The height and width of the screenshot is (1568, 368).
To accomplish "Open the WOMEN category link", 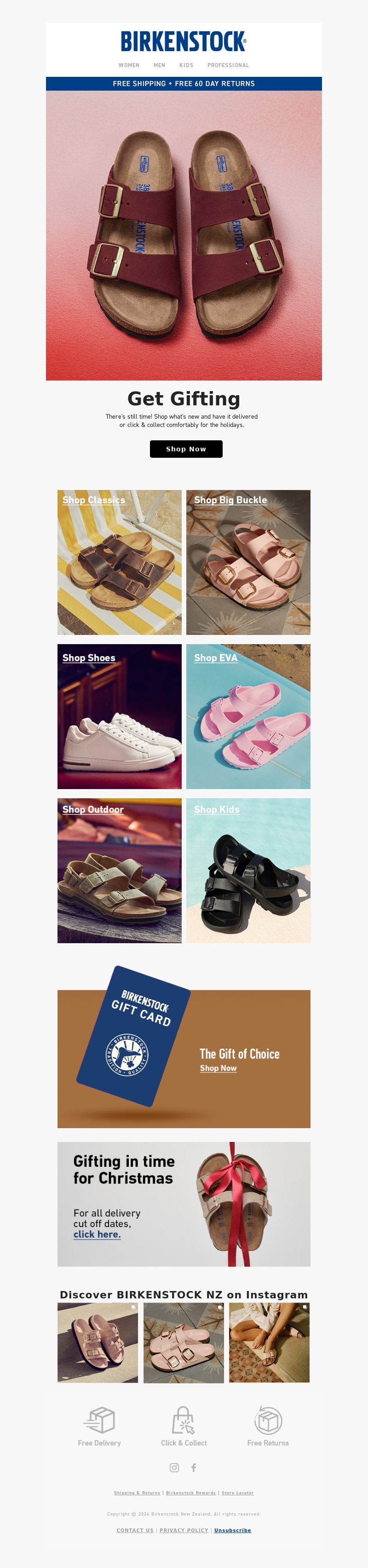I will point(129,65).
